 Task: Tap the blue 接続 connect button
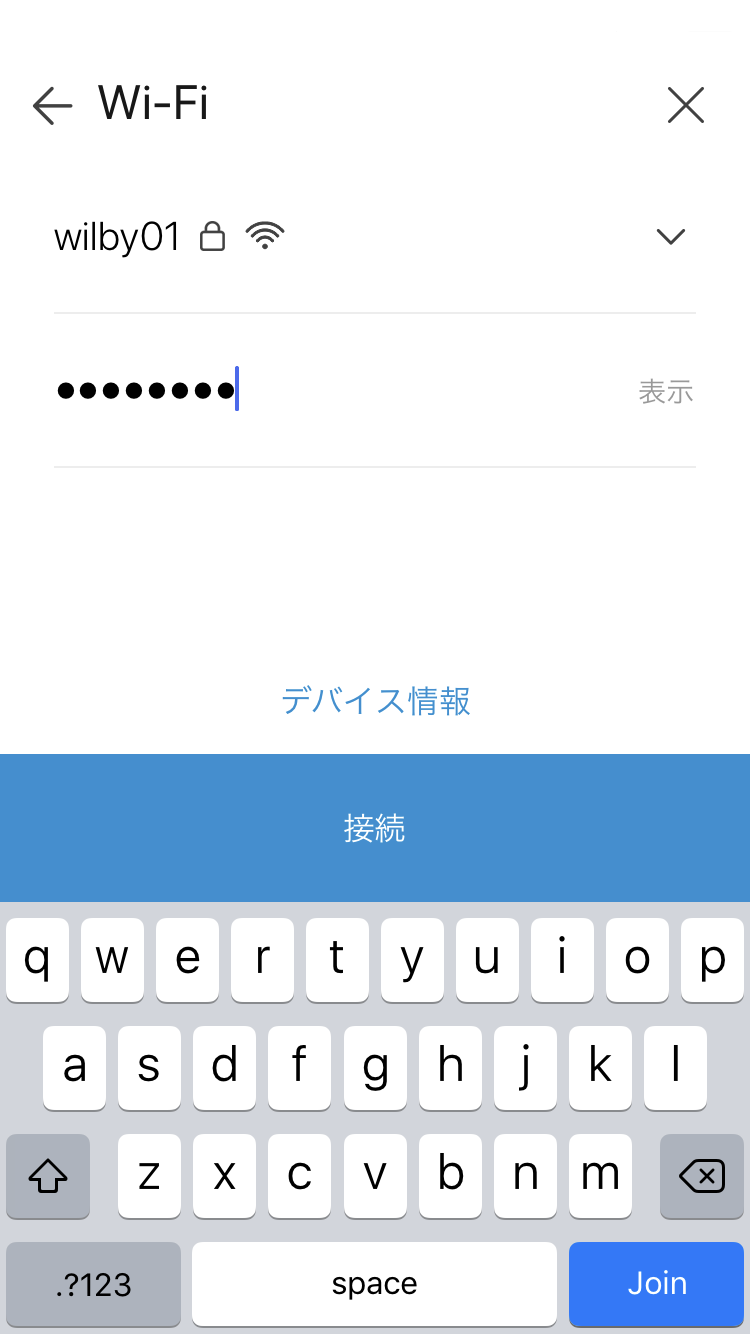click(x=375, y=828)
